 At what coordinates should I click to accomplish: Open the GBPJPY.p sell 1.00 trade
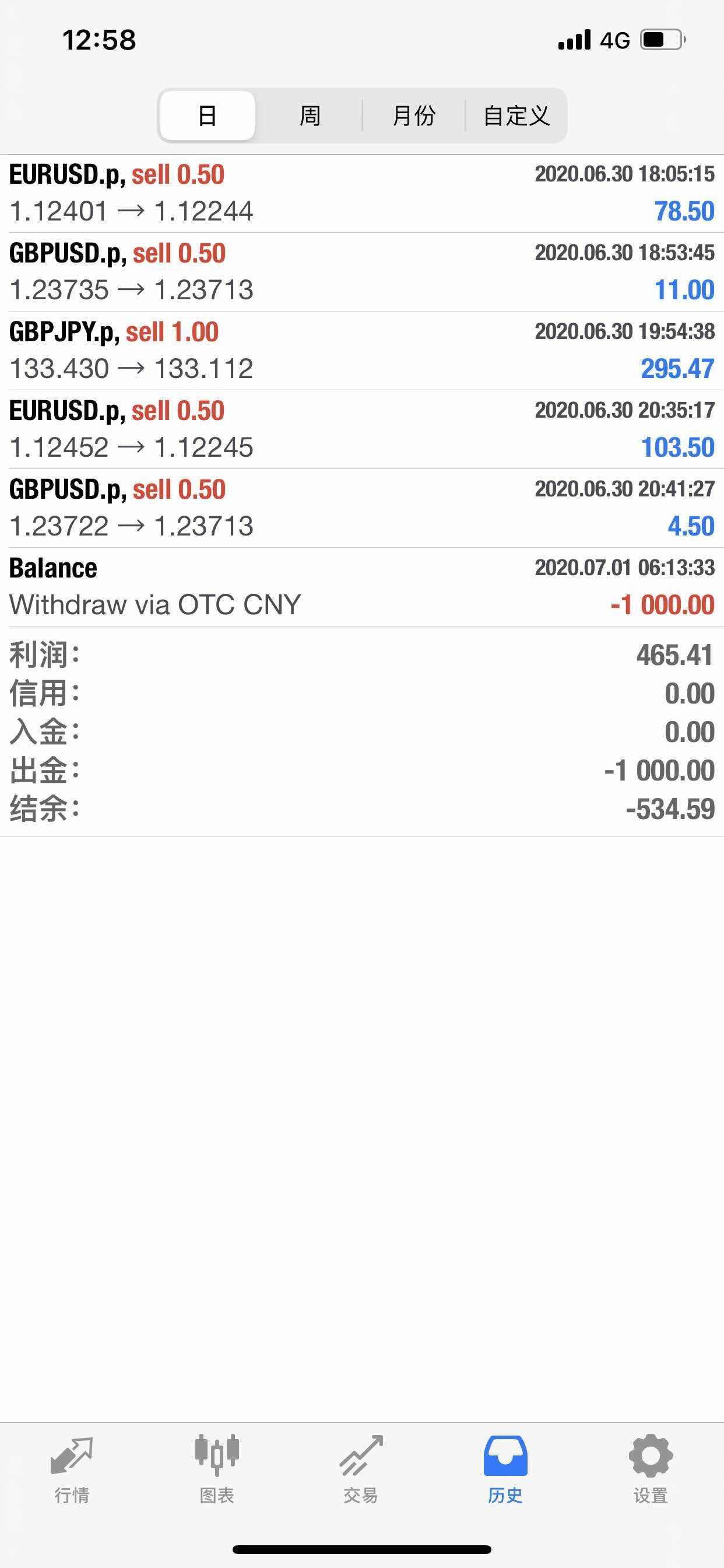point(362,351)
